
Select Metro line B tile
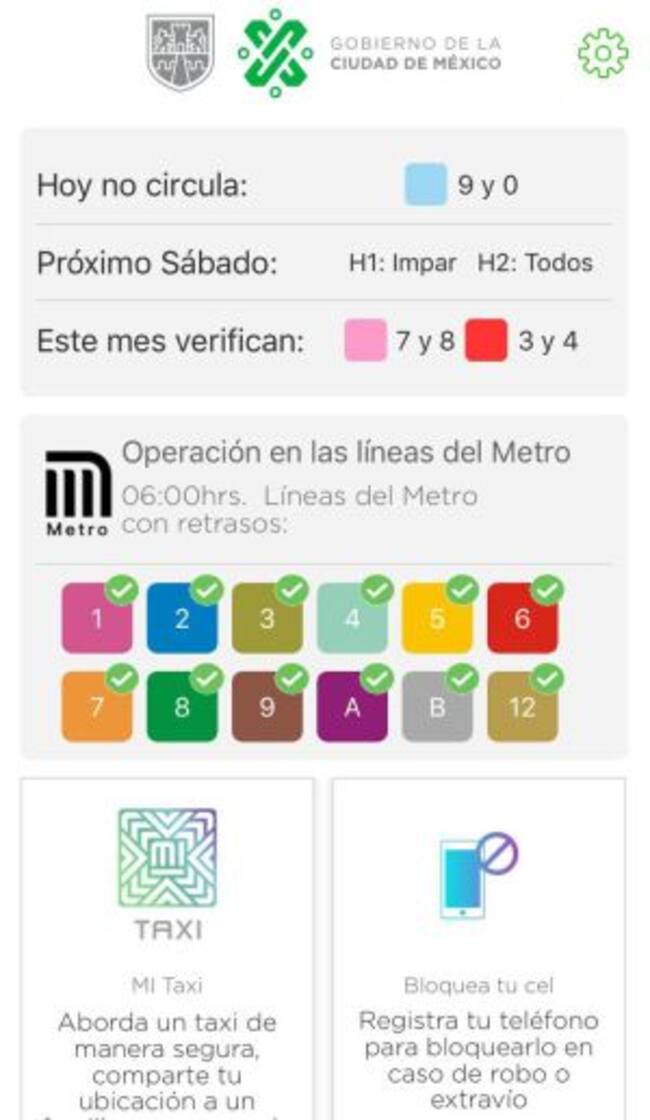(x=437, y=707)
